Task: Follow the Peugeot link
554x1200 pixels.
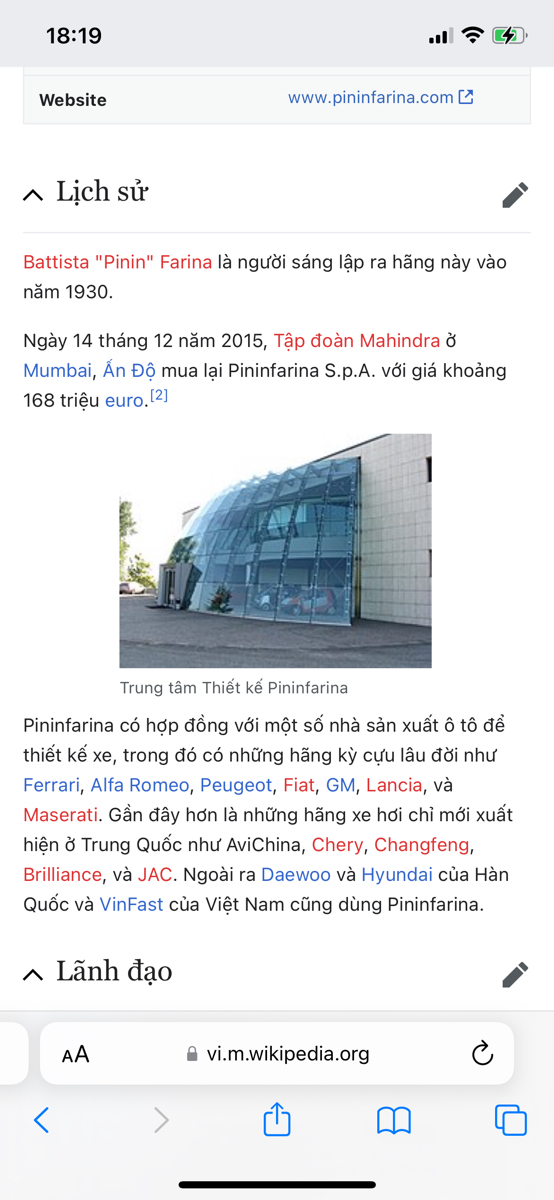Action: pyautogui.click(x=236, y=785)
